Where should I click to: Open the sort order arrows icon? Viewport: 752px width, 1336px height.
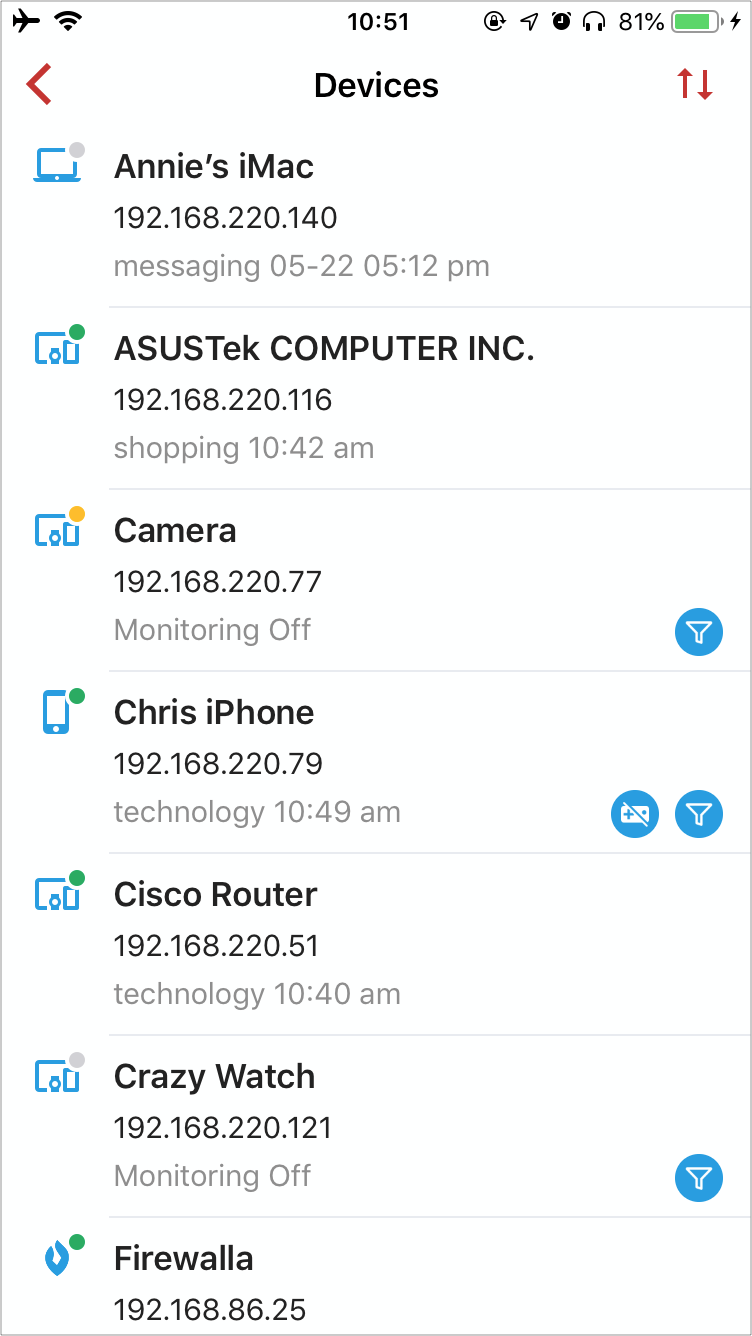[695, 85]
